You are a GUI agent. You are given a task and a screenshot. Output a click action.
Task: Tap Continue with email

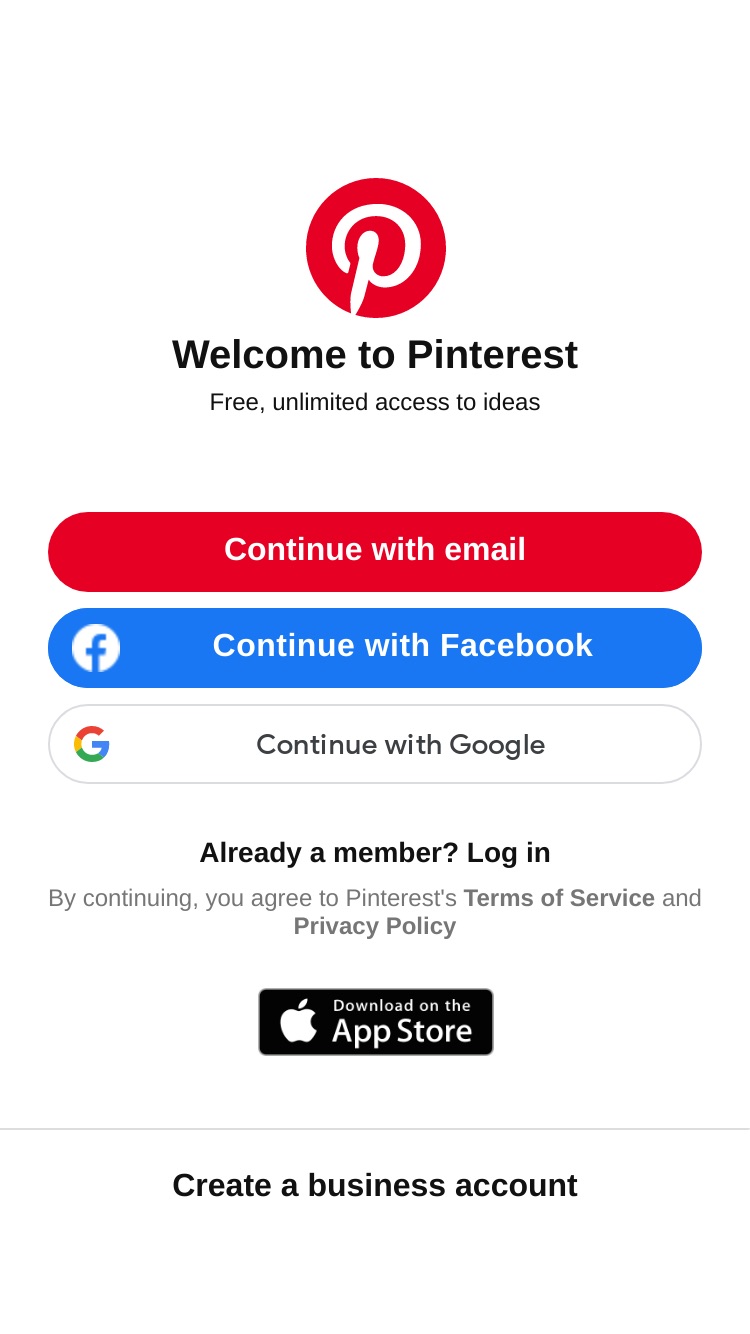375,552
